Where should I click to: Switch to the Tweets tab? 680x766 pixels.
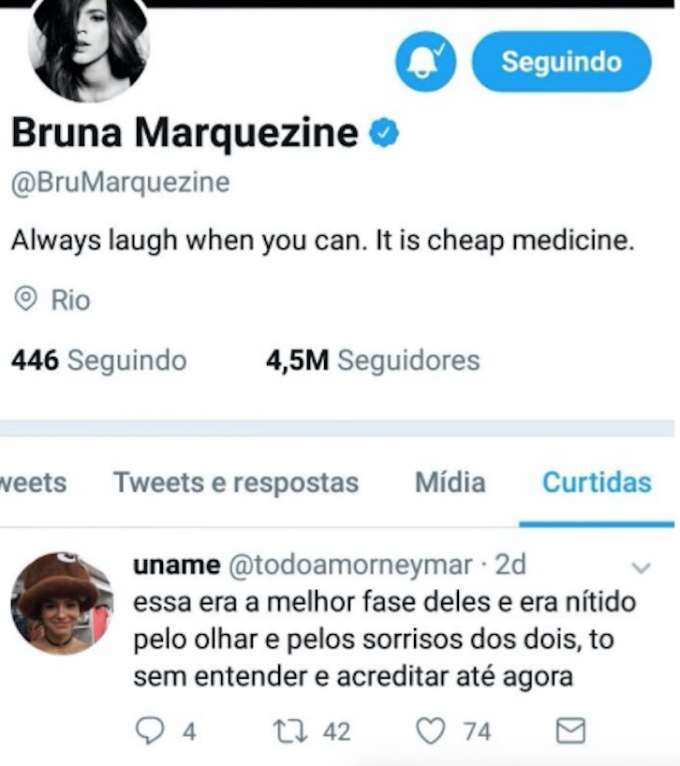pyautogui.click(x=32, y=483)
